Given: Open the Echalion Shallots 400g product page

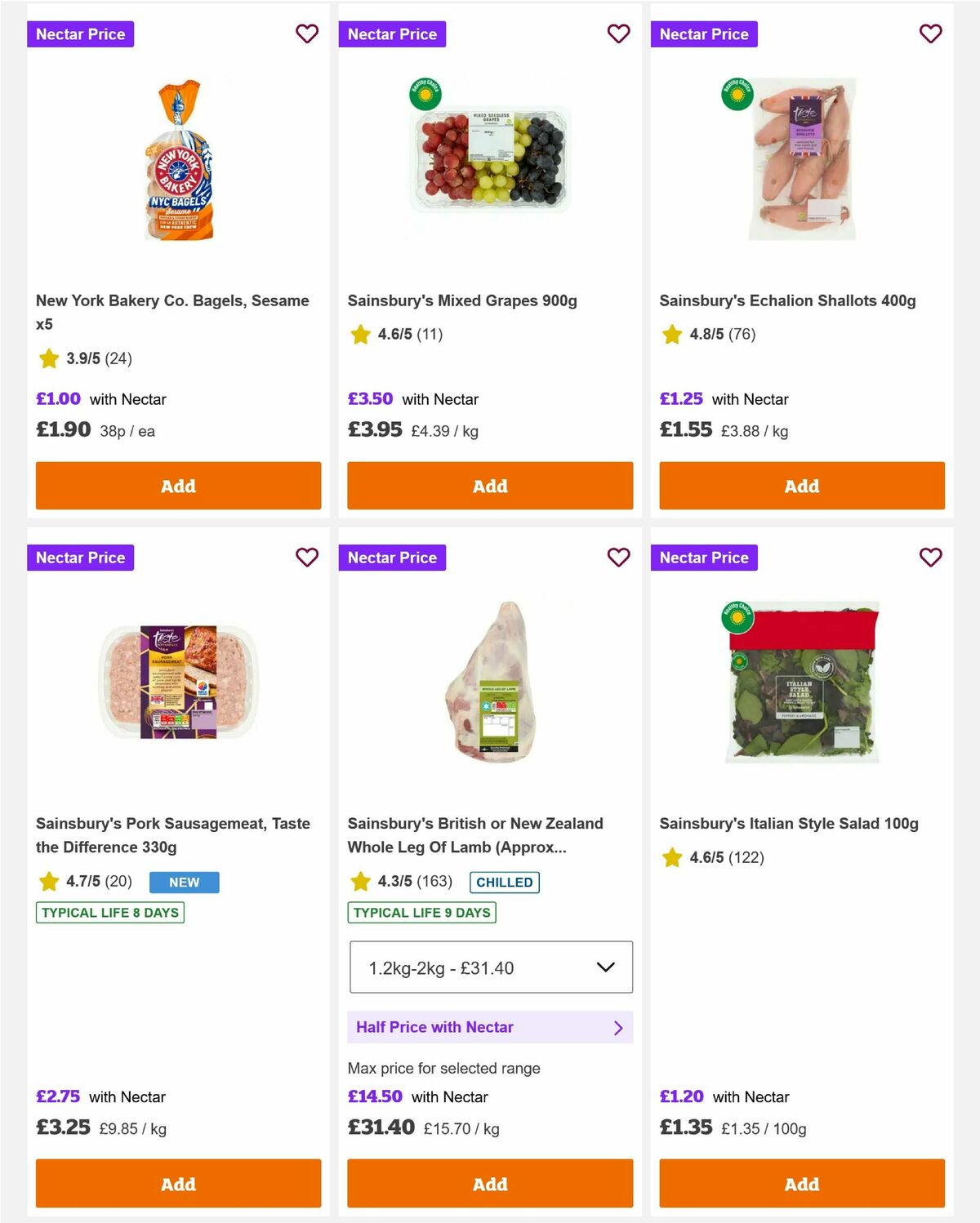Looking at the screenshot, I should 788,300.
